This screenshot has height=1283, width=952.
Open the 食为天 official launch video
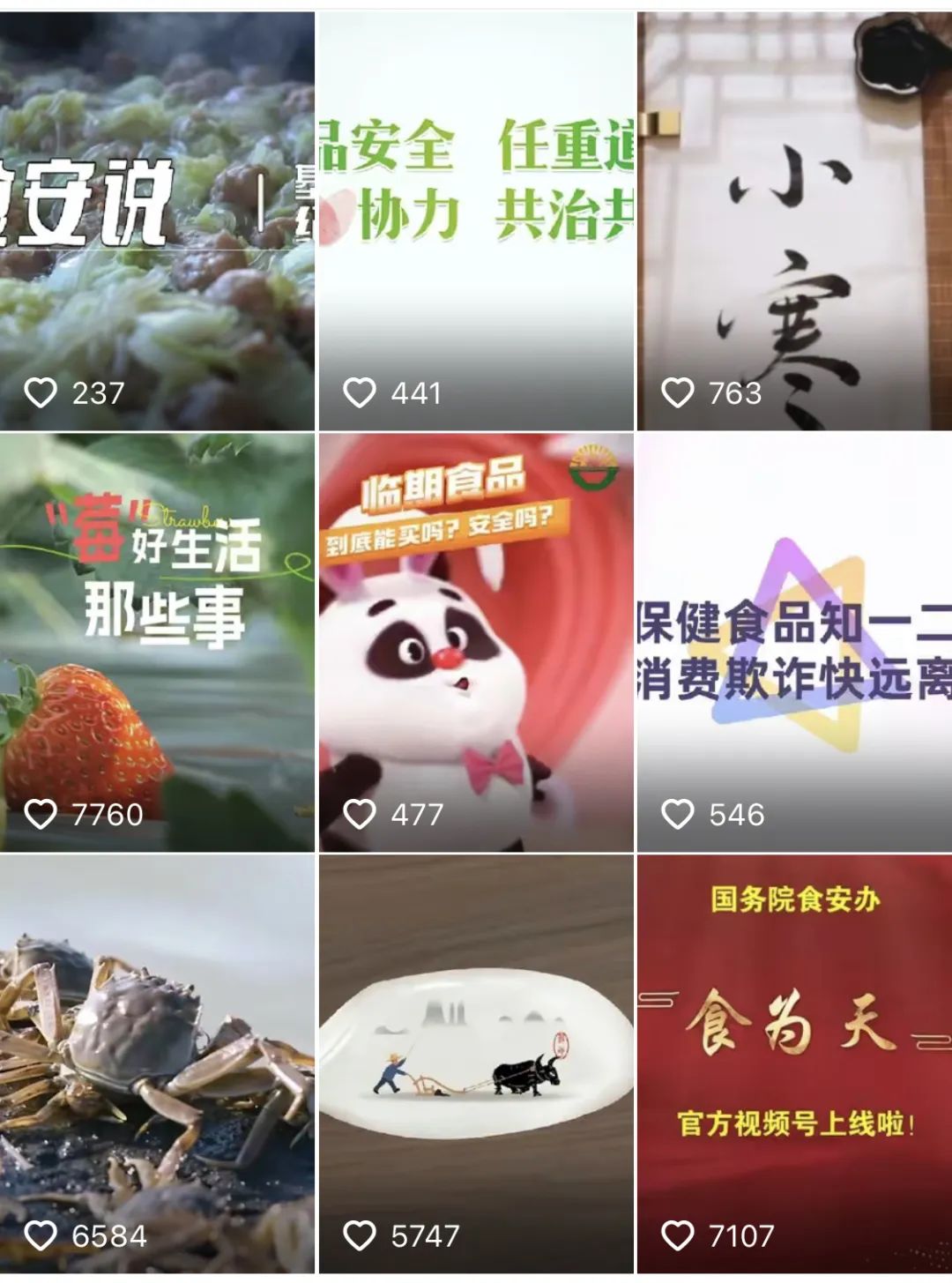coord(794,1063)
